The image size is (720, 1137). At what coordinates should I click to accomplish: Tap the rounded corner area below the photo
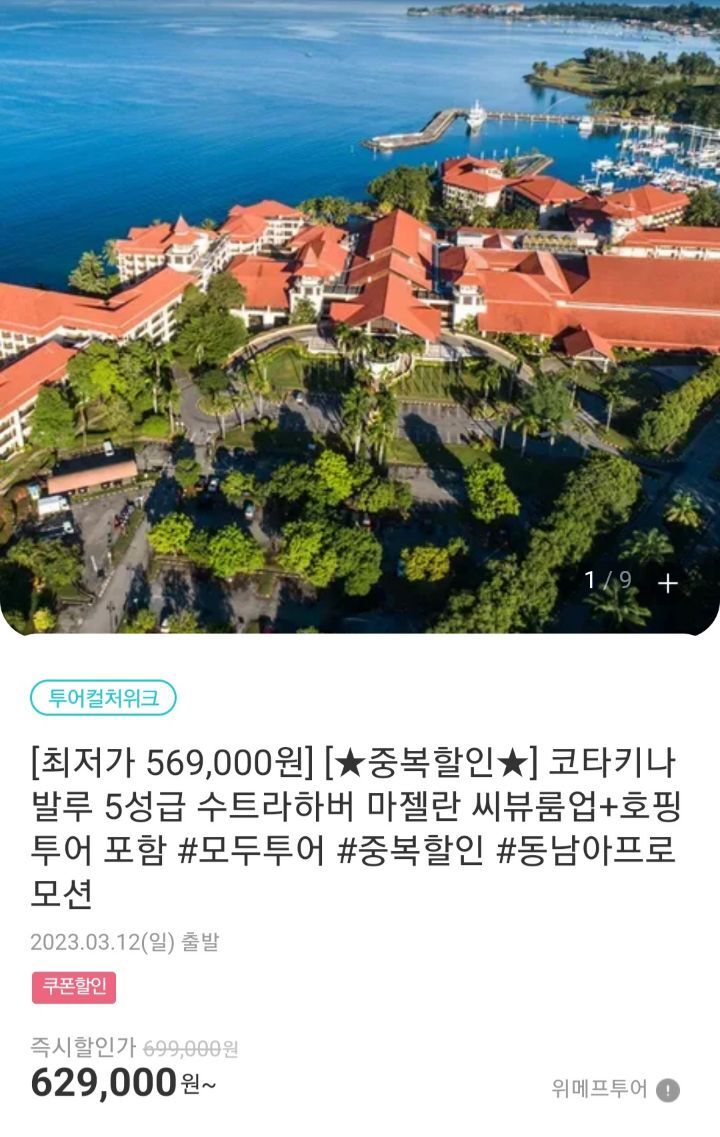360,640
